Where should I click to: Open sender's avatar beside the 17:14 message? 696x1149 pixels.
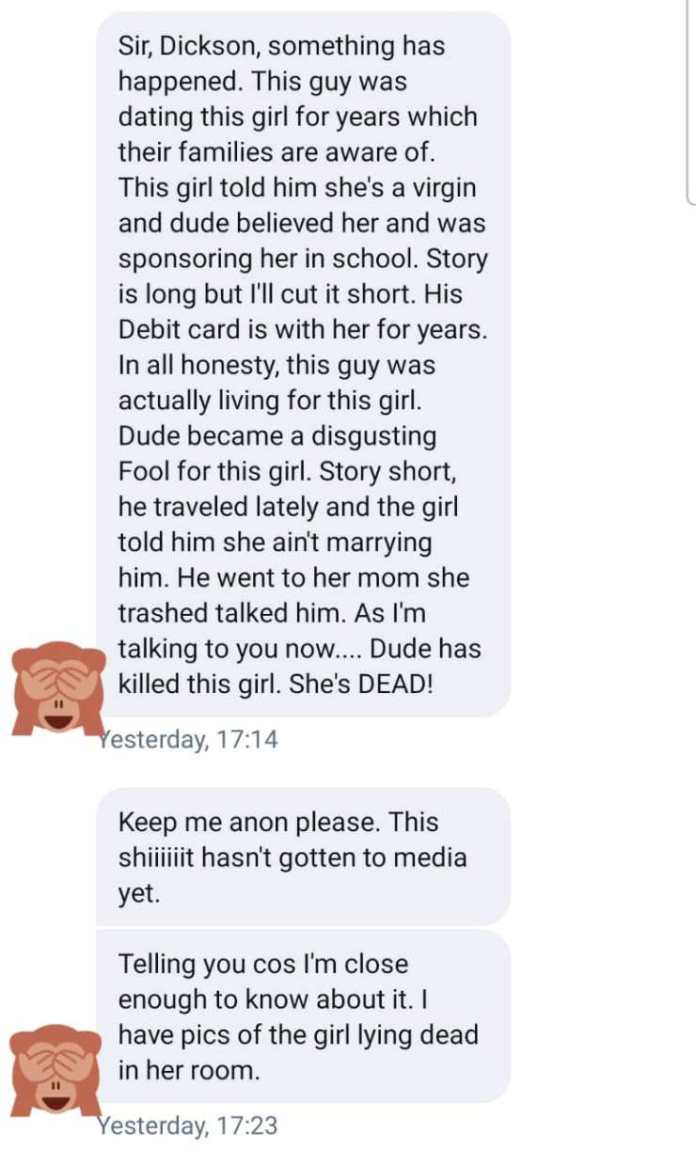(x=57, y=688)
